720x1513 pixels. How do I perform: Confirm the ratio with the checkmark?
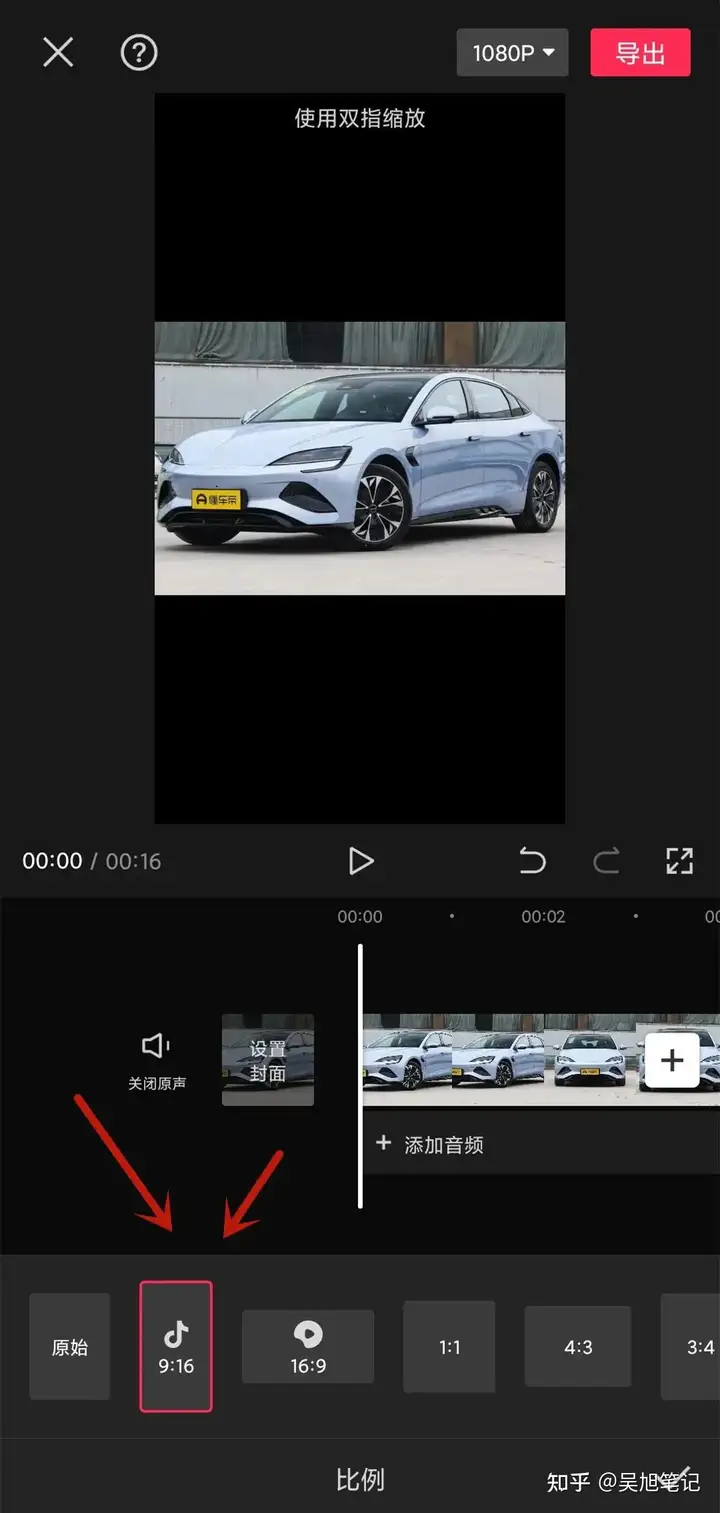click(x=681, y=1476)
